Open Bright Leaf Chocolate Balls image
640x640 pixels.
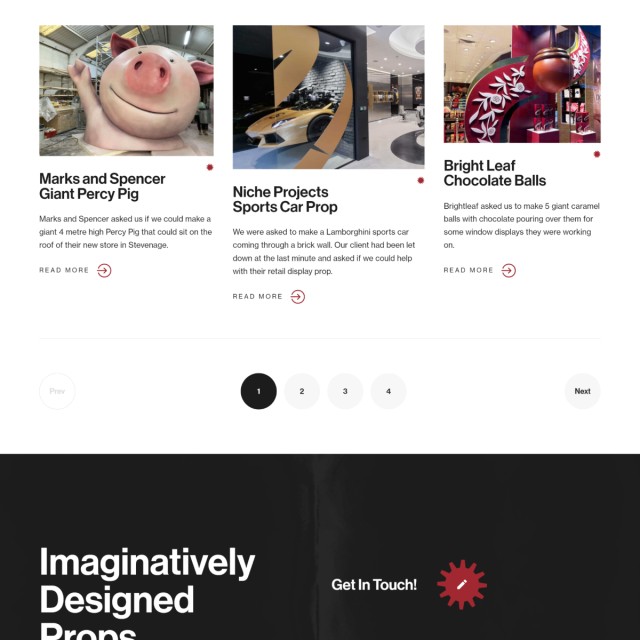click(521, 84)
